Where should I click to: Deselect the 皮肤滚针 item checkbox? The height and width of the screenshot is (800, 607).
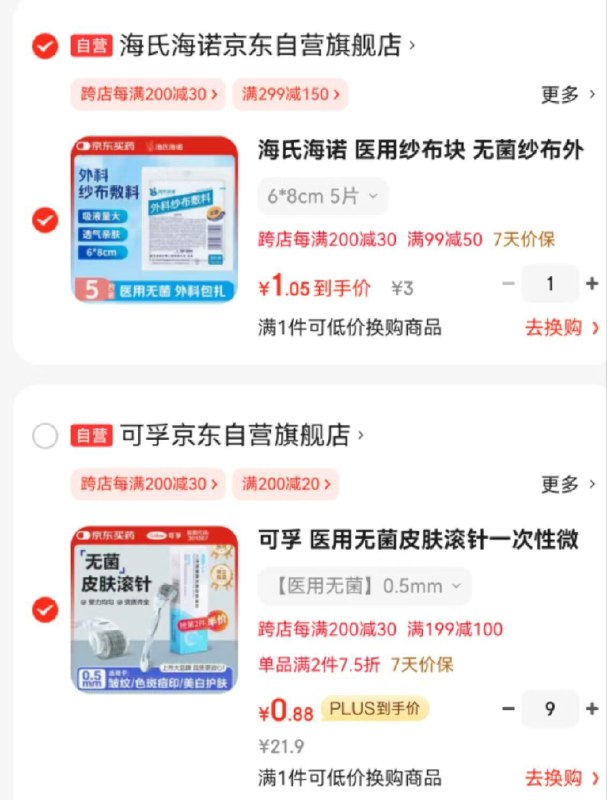point(45,609)
